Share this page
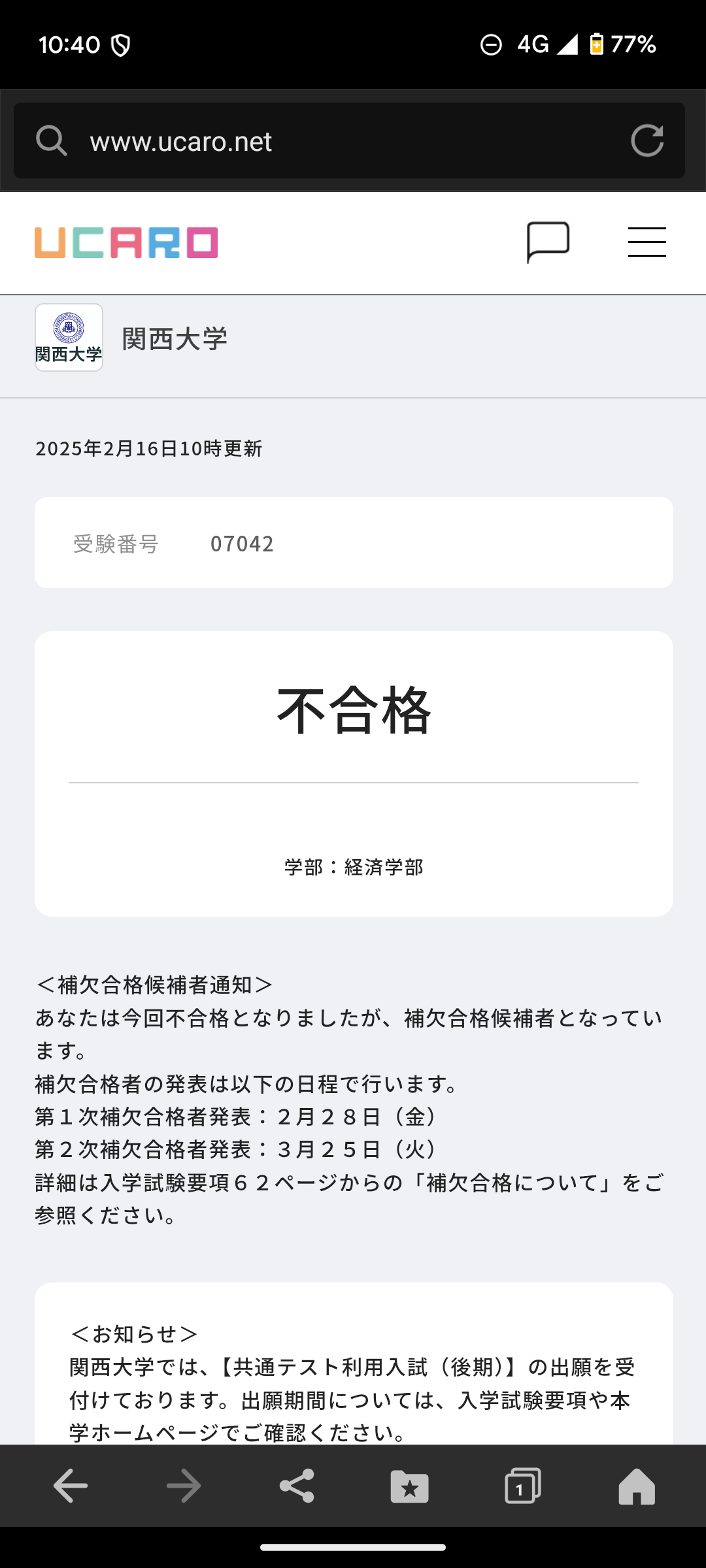 click(297, 1486)
